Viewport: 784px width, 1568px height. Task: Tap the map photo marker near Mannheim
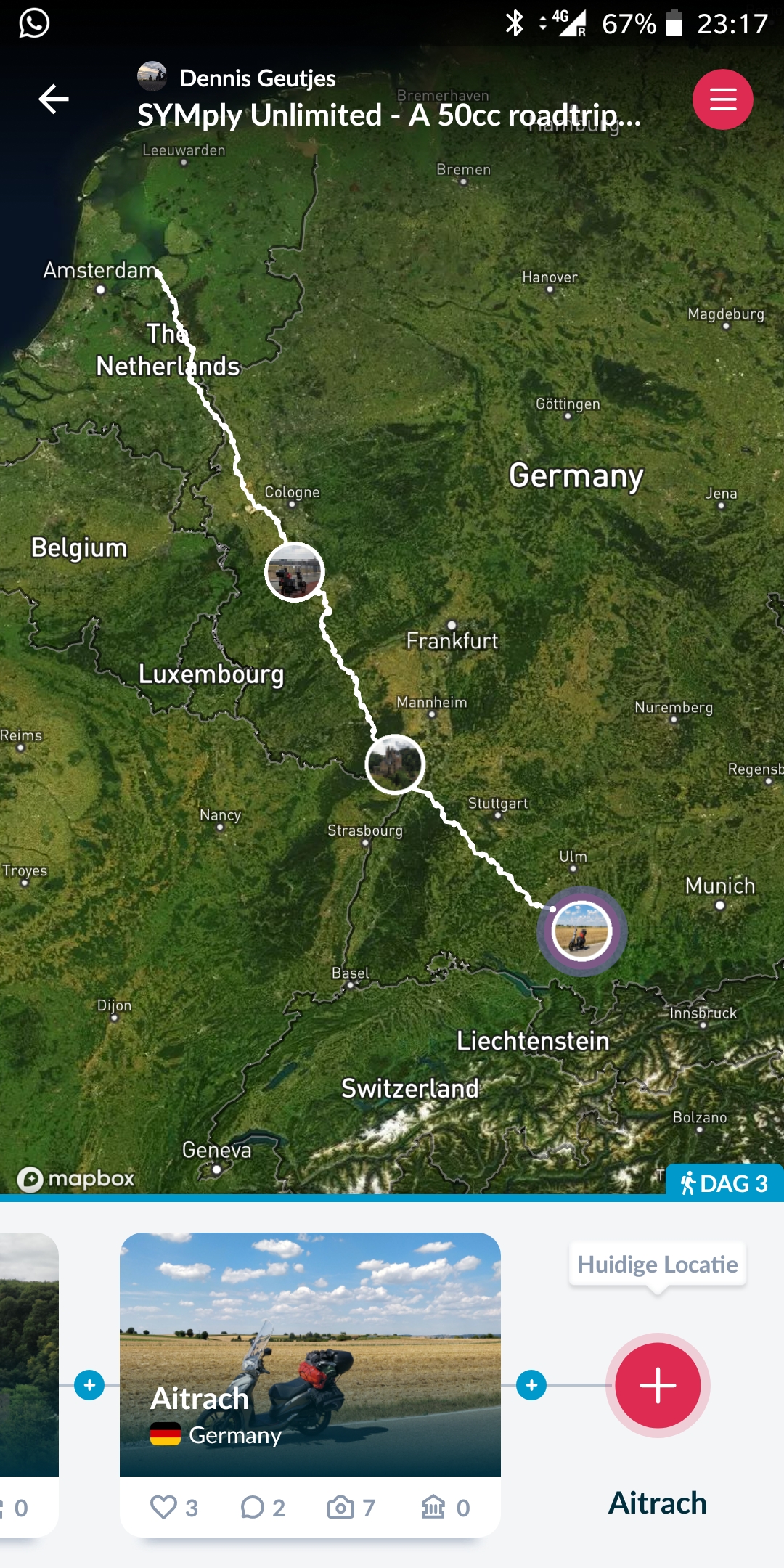click(x=395, y=764)
